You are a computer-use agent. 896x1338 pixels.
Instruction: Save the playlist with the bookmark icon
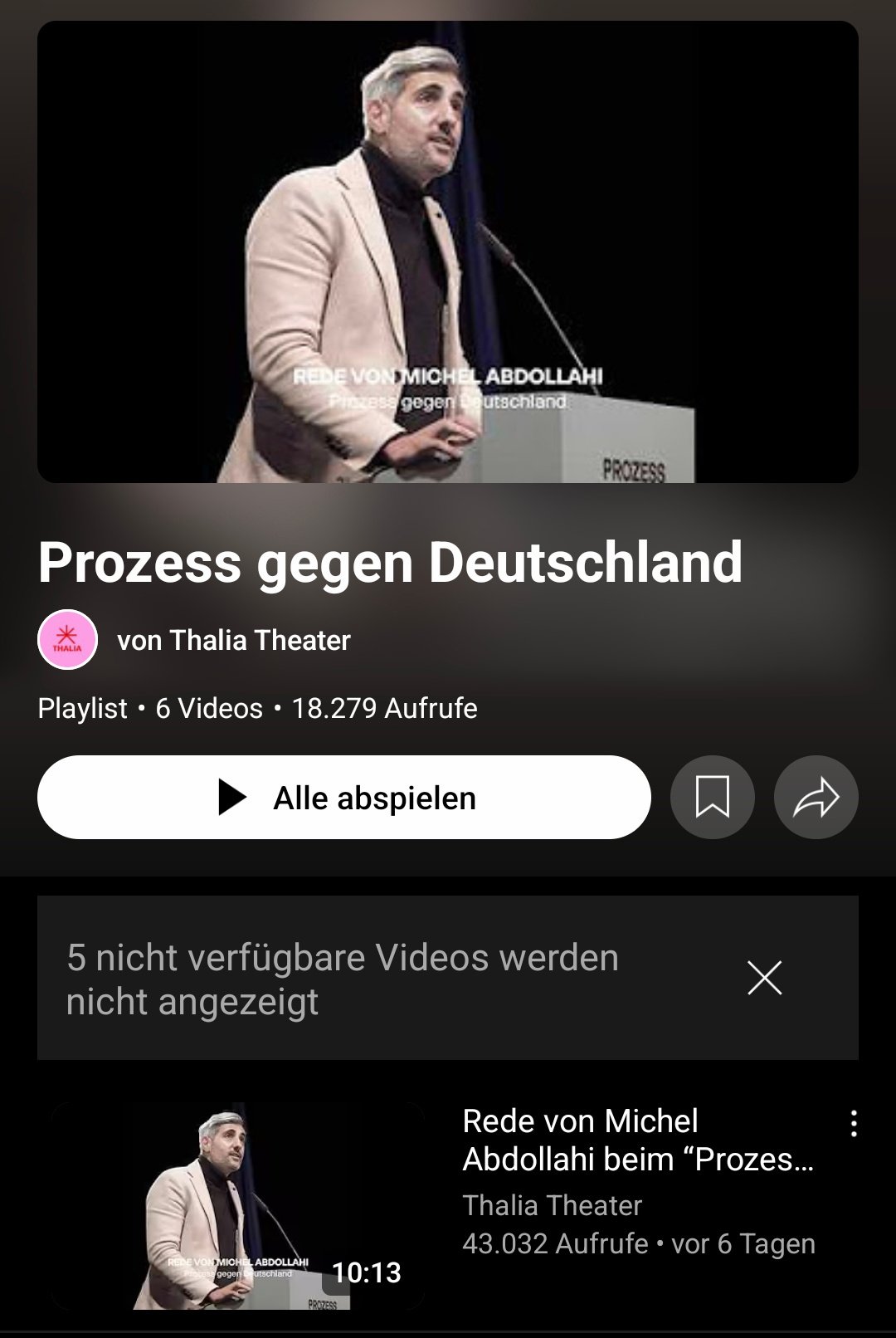[712, 798]
